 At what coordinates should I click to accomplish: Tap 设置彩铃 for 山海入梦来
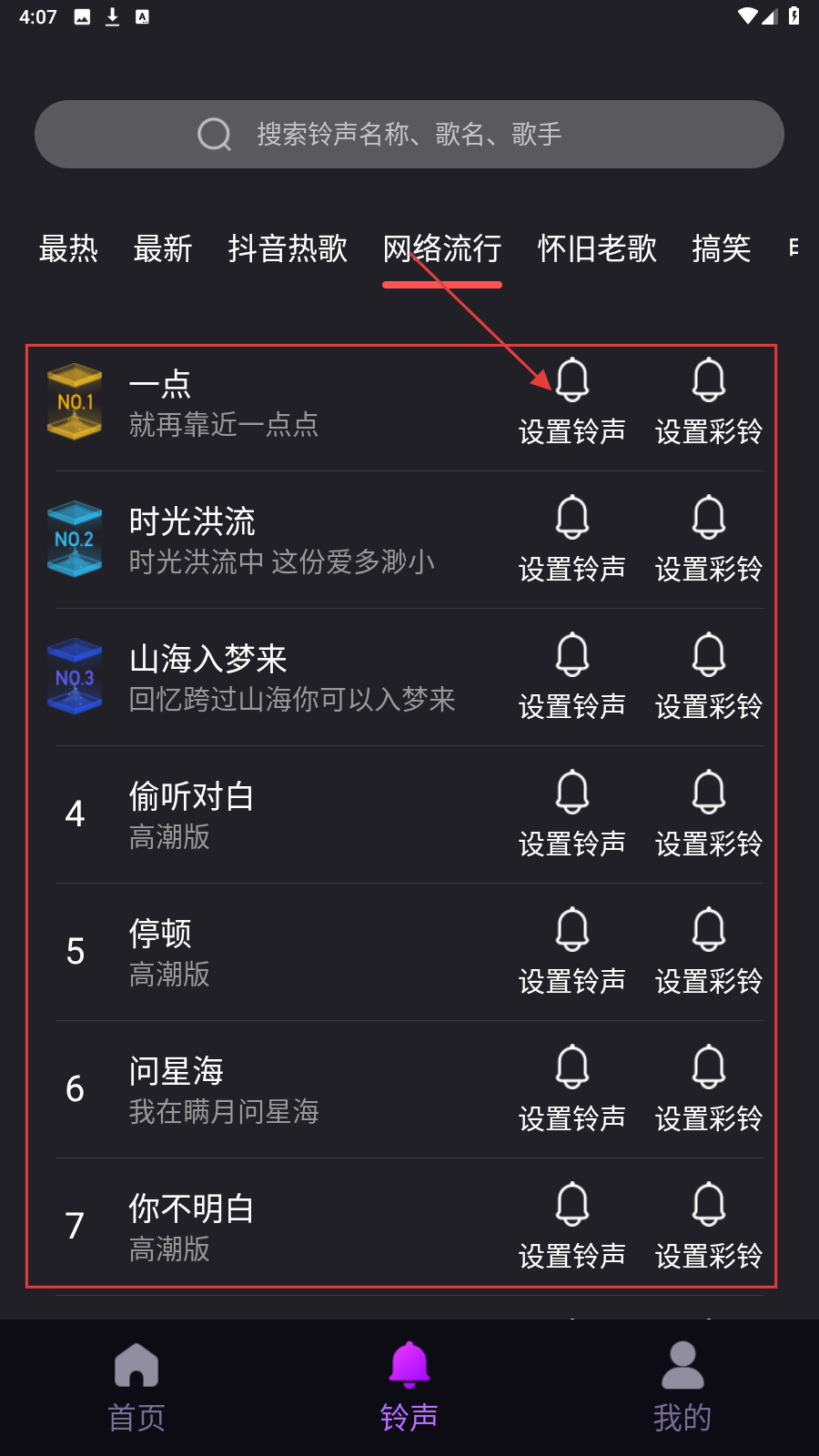pos(709,678)
